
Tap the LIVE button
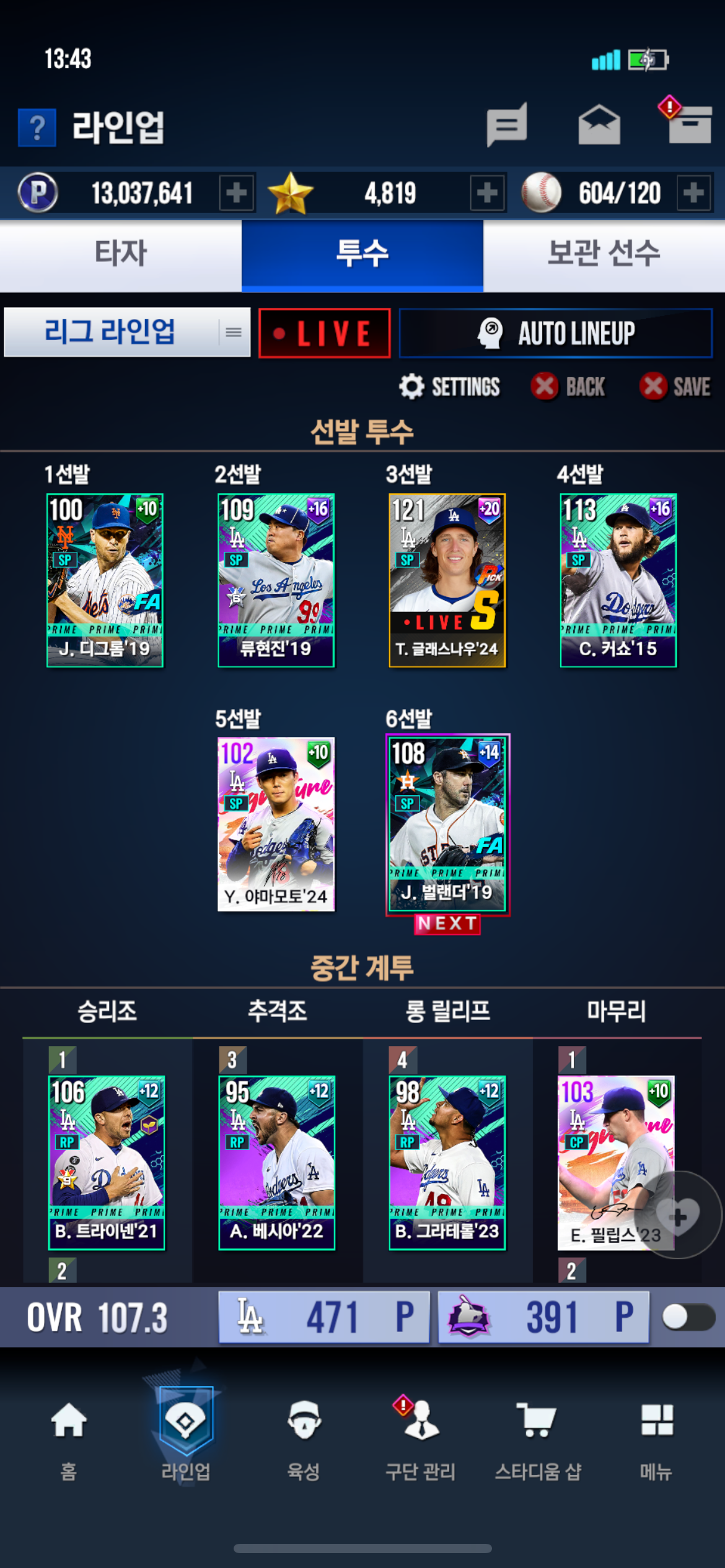[325, 333]
